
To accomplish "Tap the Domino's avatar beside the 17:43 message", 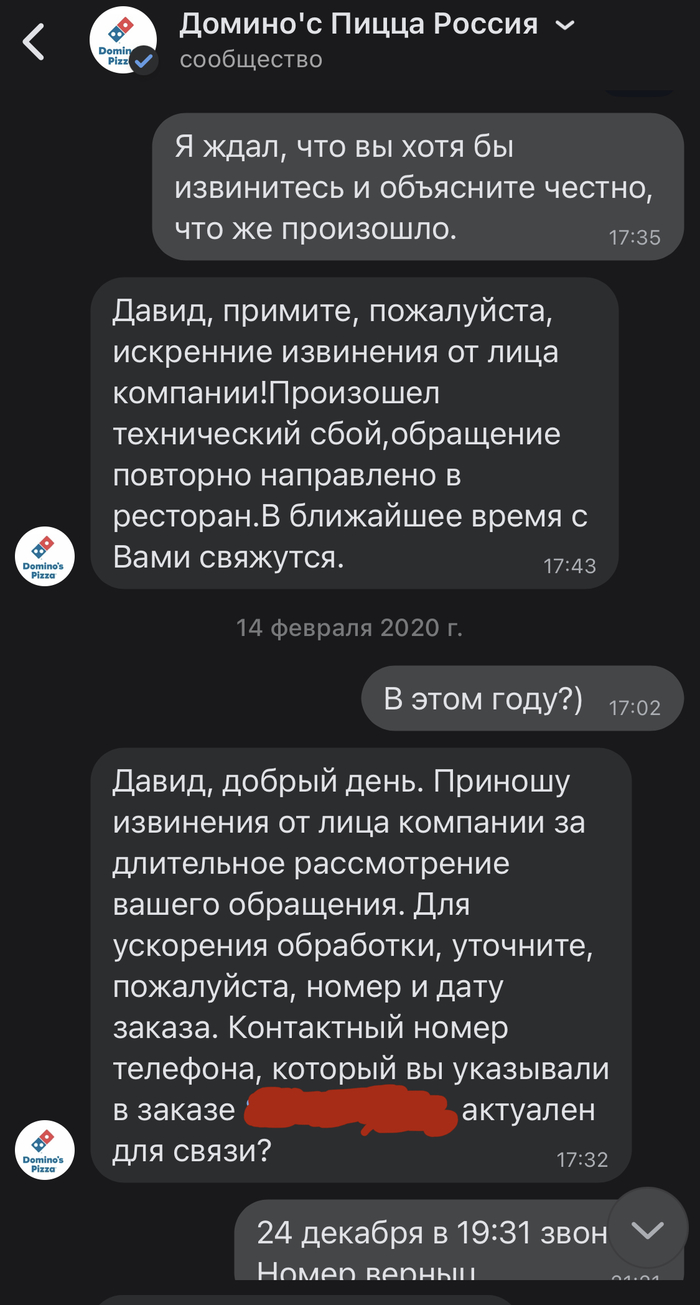I will click(x=43, y=557).
